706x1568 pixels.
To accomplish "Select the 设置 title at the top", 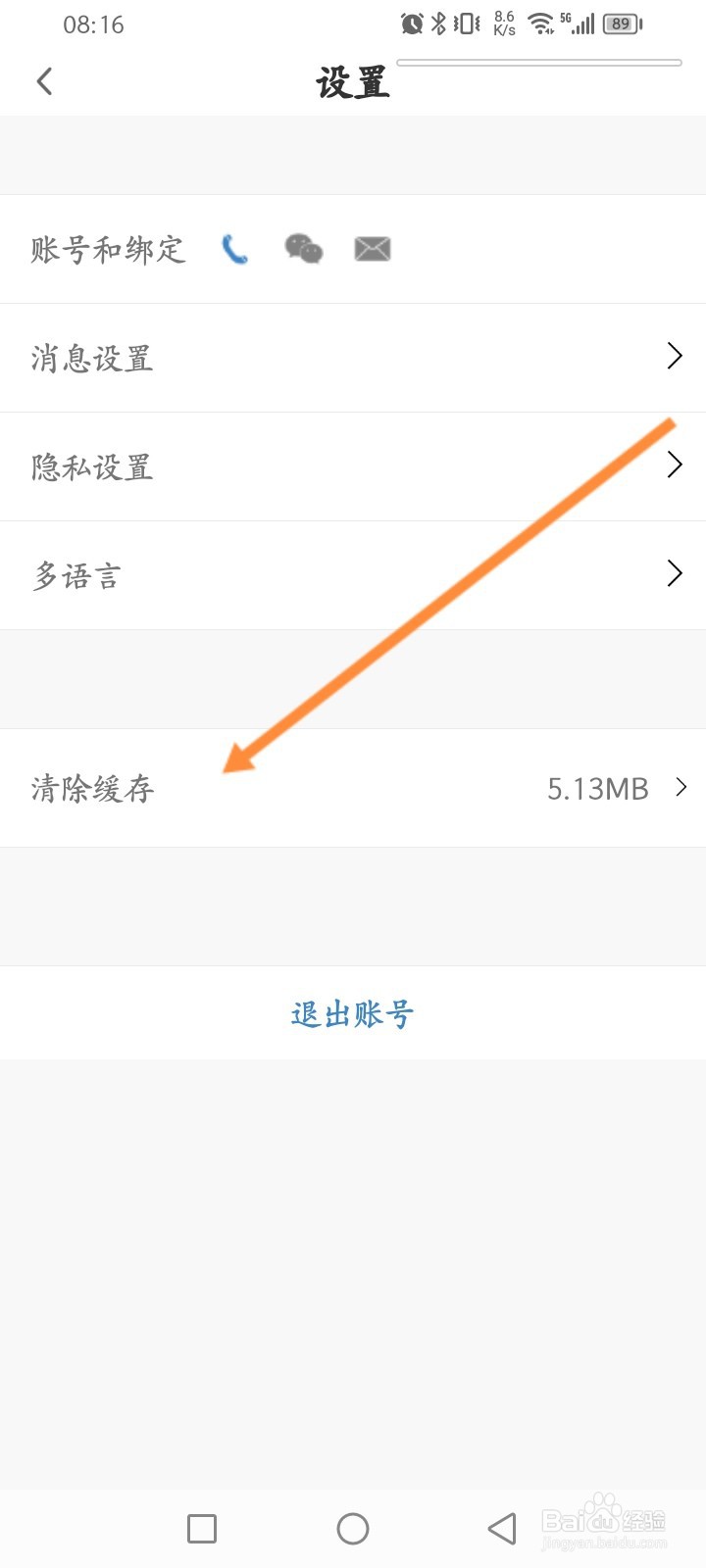I will [x=353, y=83].
